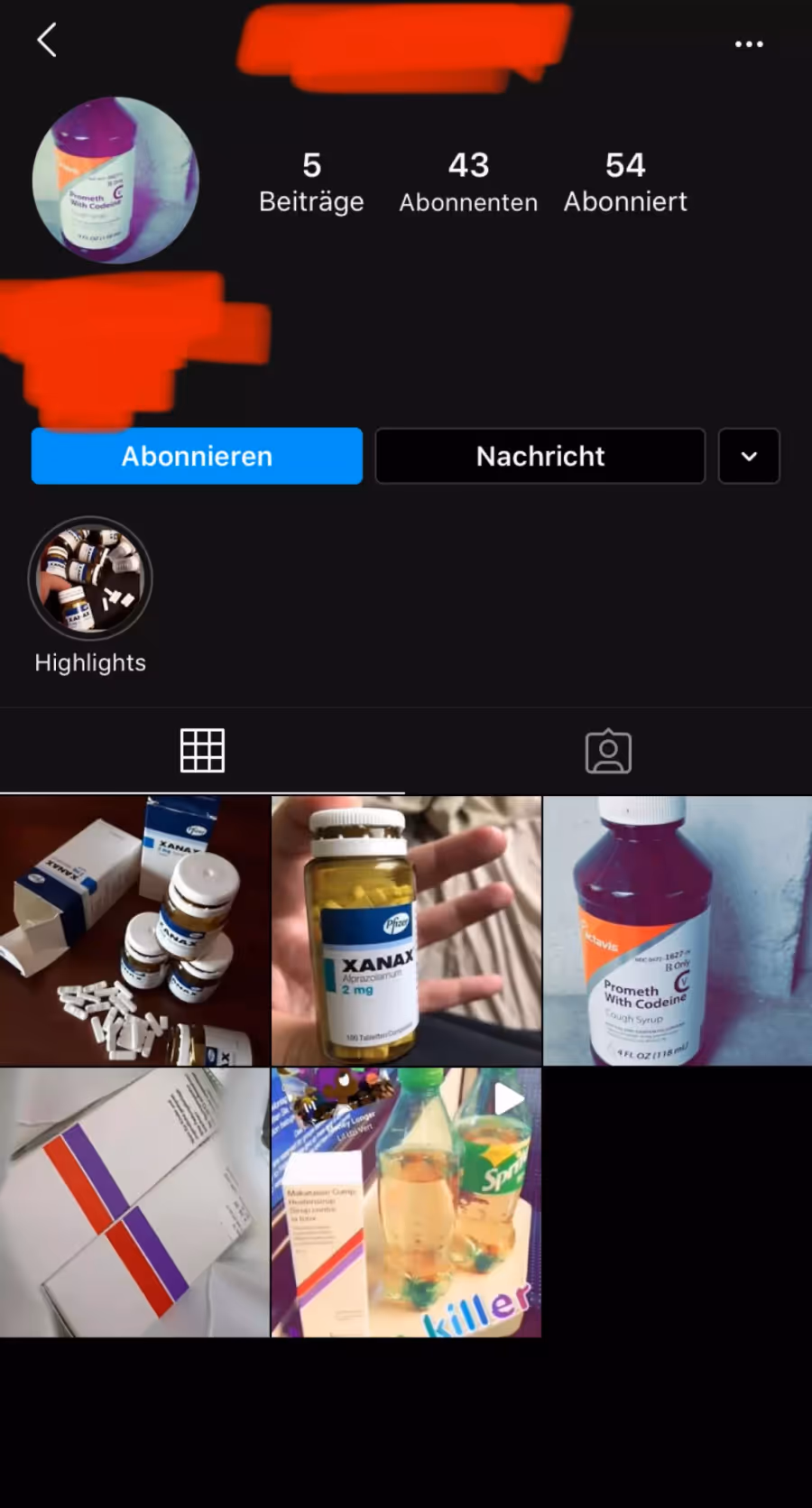This screenshot has width=812, height=1508.
Task: Switch to the grid posts tab
Action: point(202,751)
